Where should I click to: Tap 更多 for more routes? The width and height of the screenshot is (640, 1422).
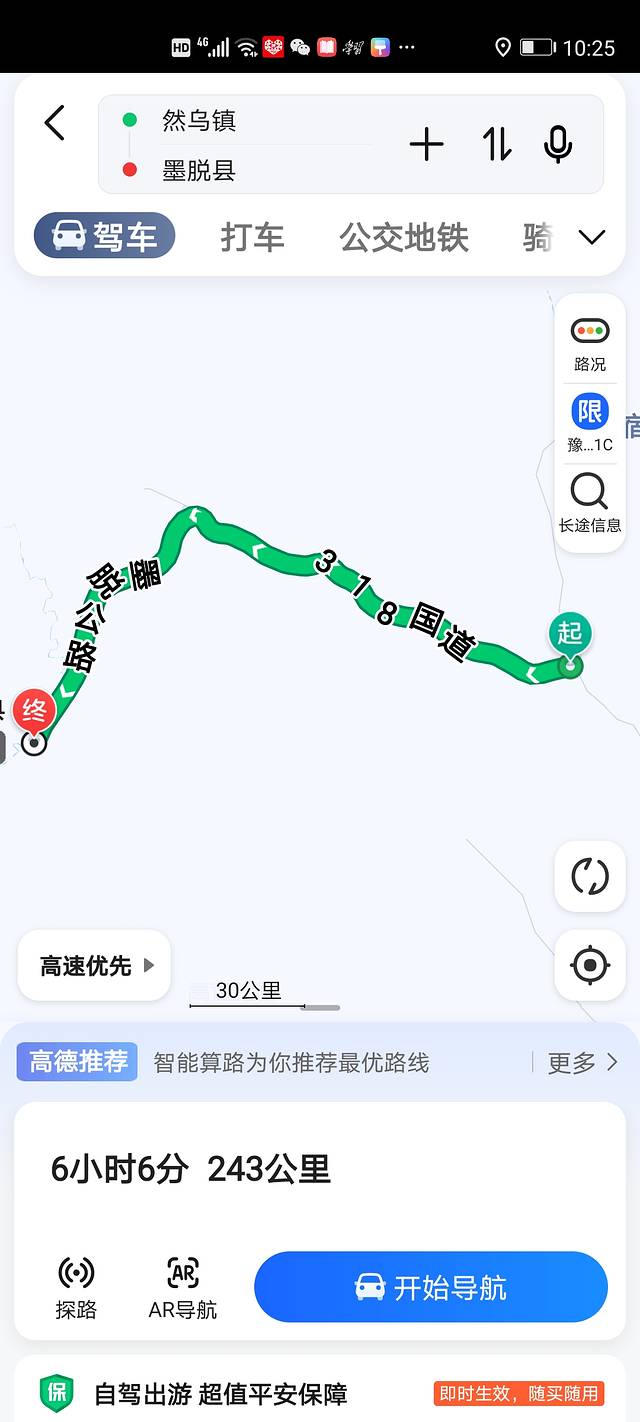point(582,1062)
